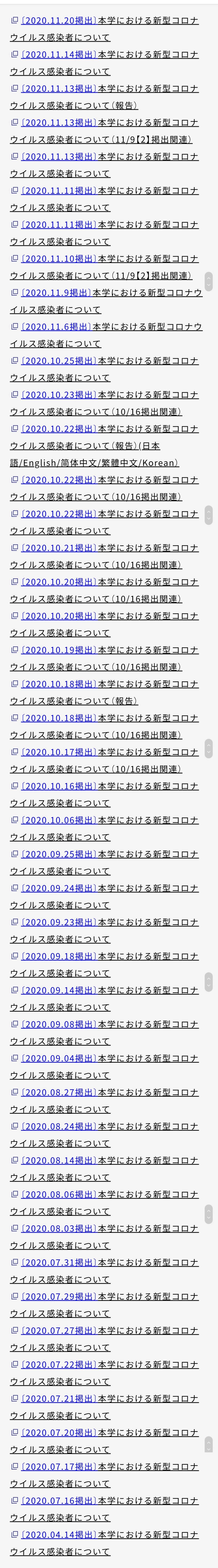Open the 2020.10.22 report with English/Korean versions
The height and width of the screenshot is (1568, 218).
point(110,429)
